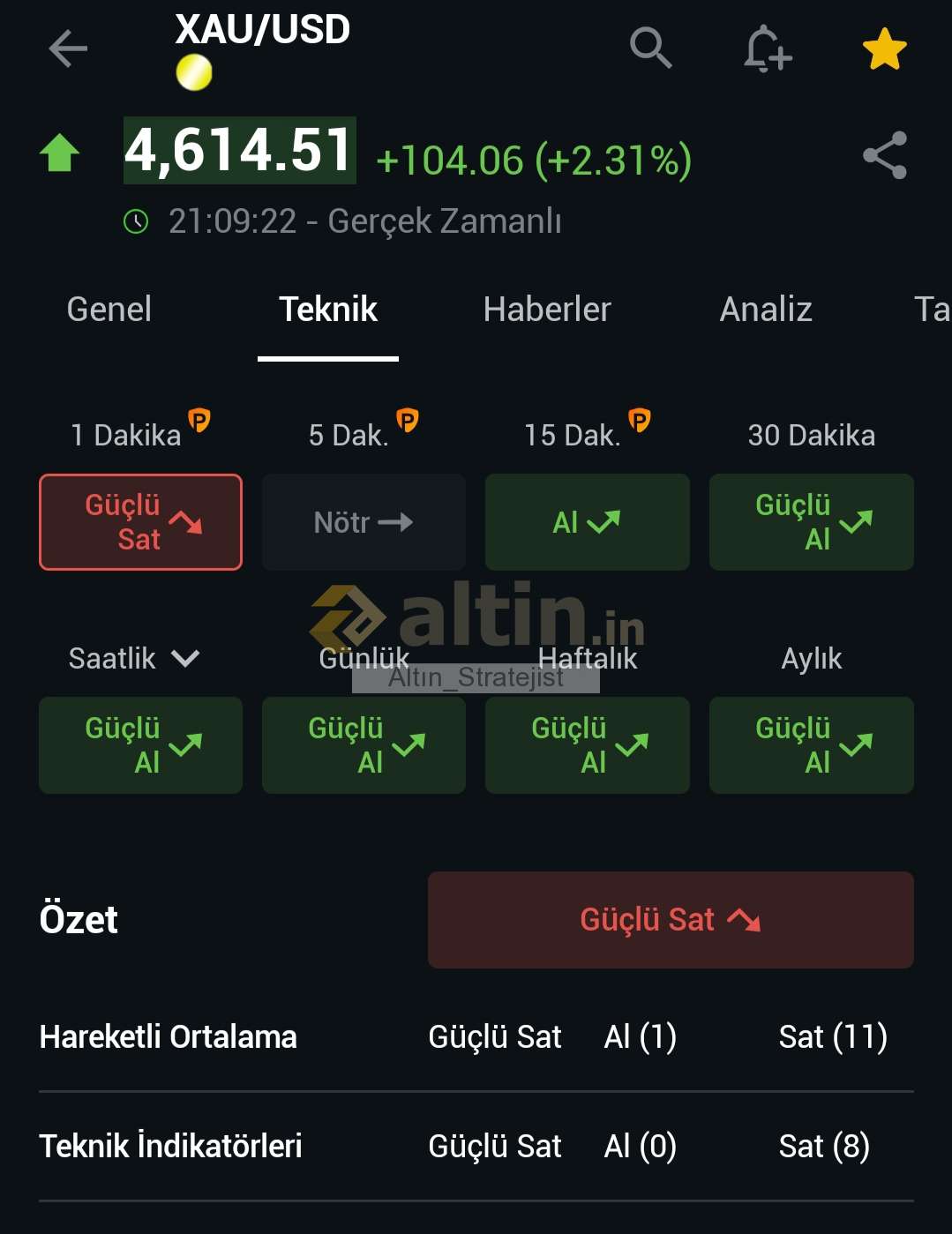952x1234 pixels.
Task: Select the 15 Dak. Al box
Action: [x=587, y=522]
